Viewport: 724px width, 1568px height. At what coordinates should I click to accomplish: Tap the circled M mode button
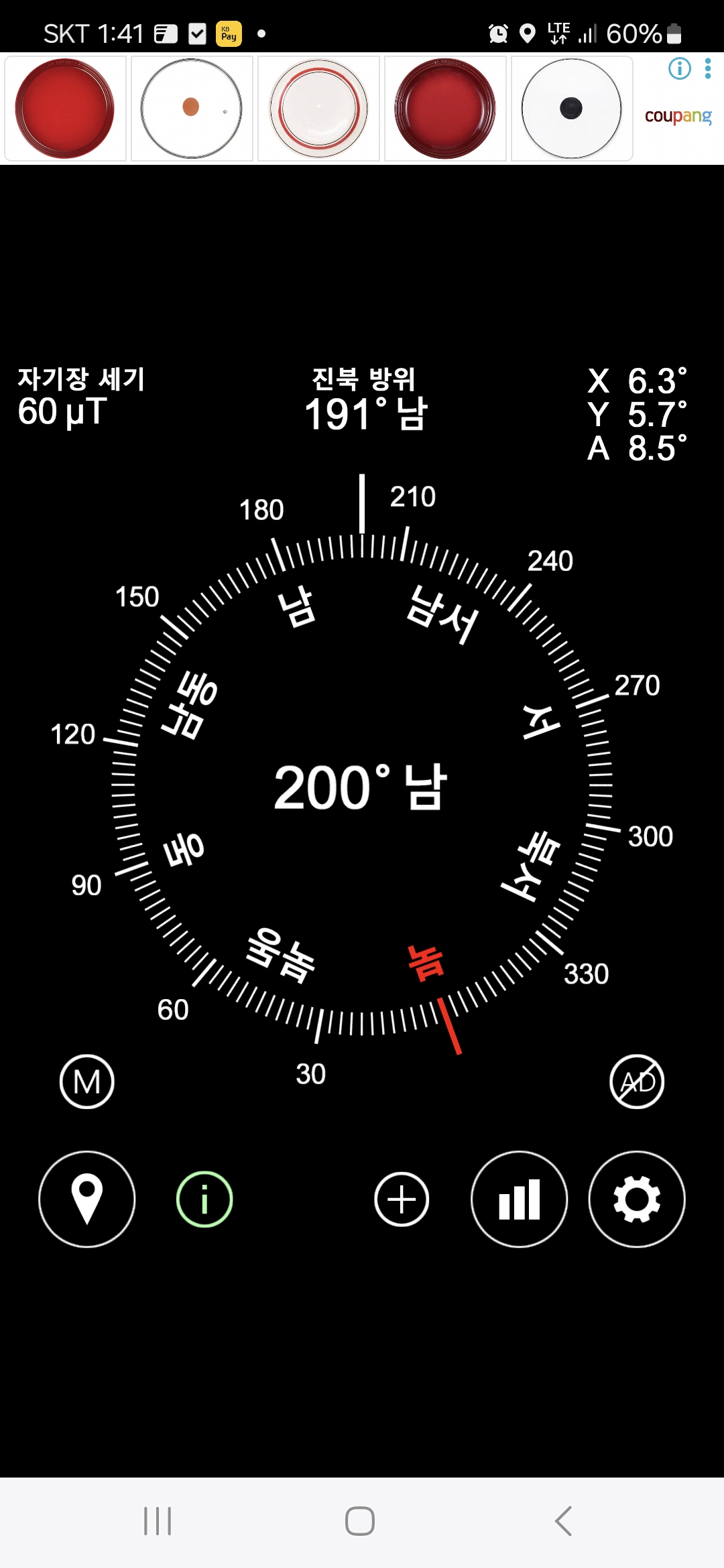pos(87,1082)
